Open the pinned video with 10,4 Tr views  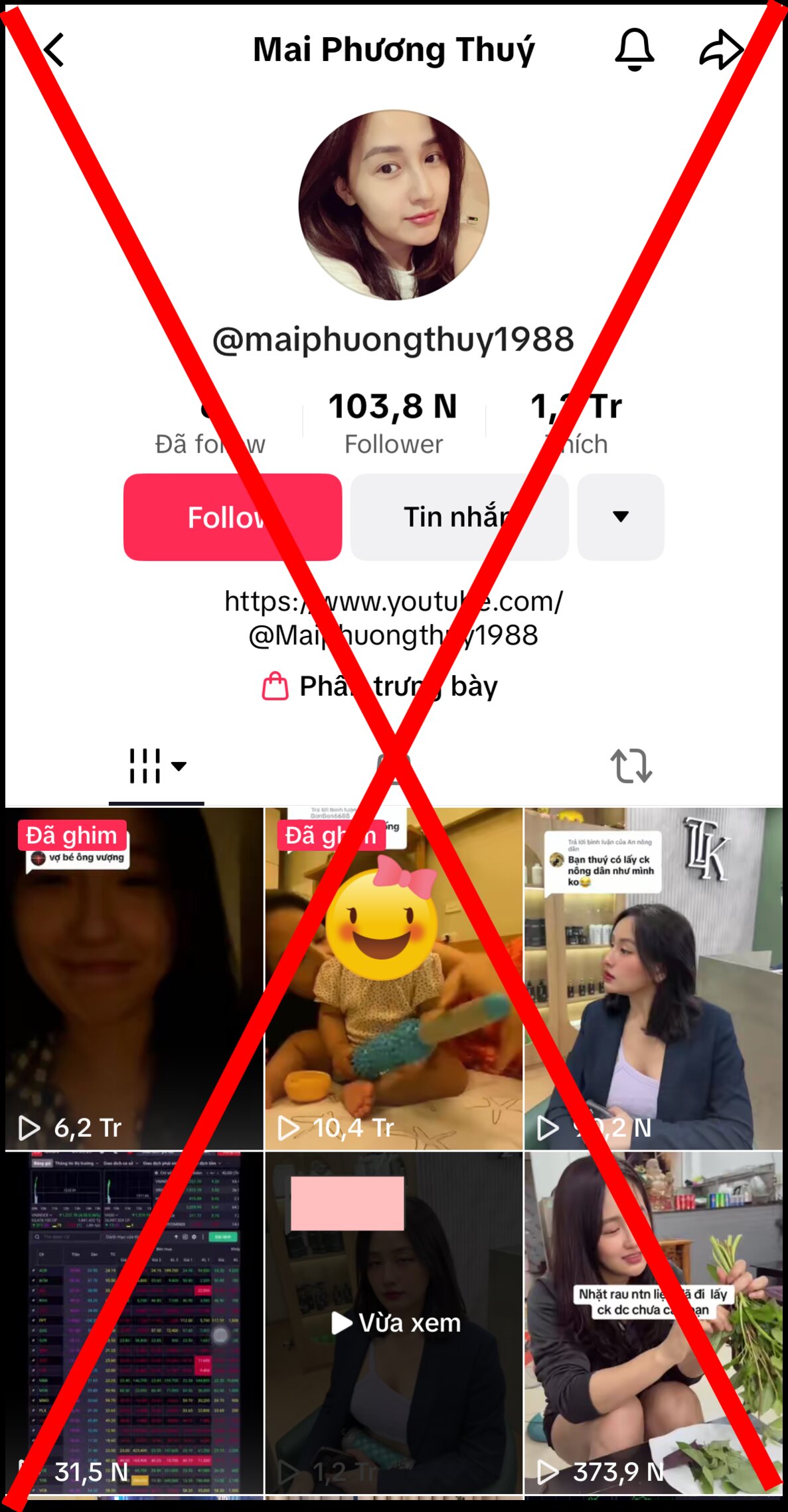(394, 978)
